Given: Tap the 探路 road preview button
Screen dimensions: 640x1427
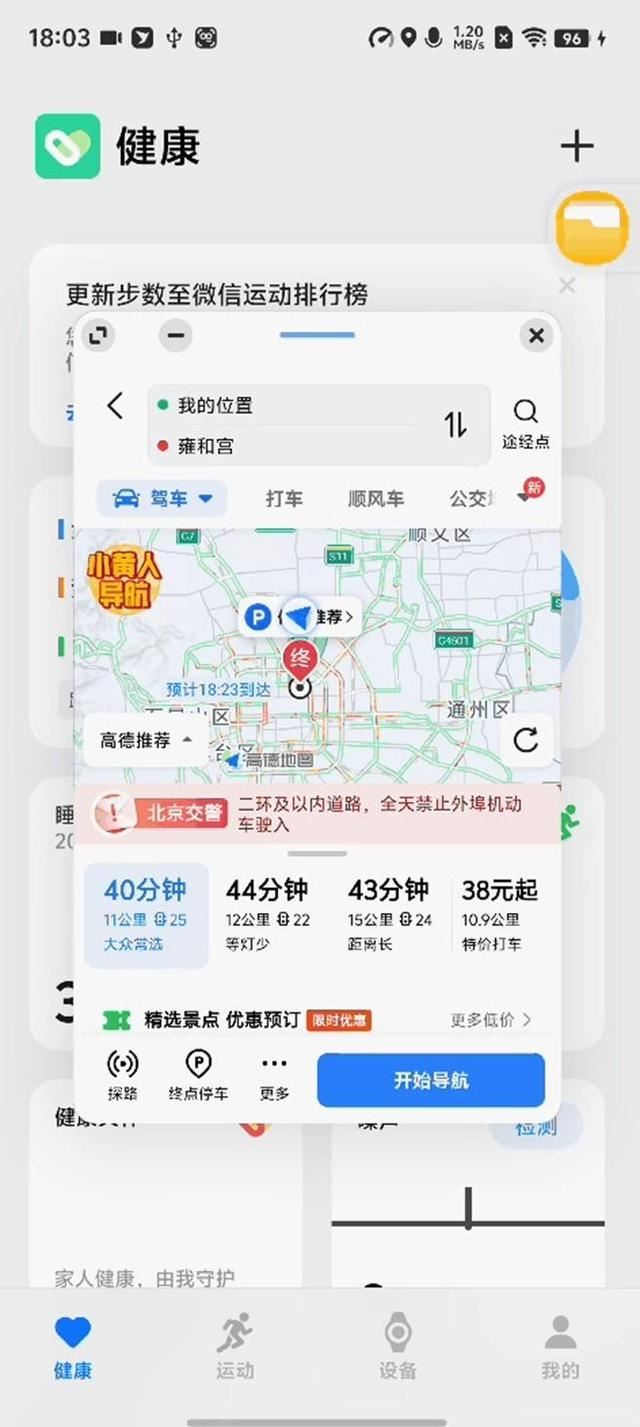Looking at the screenshot, I should tap(122, 1076).
